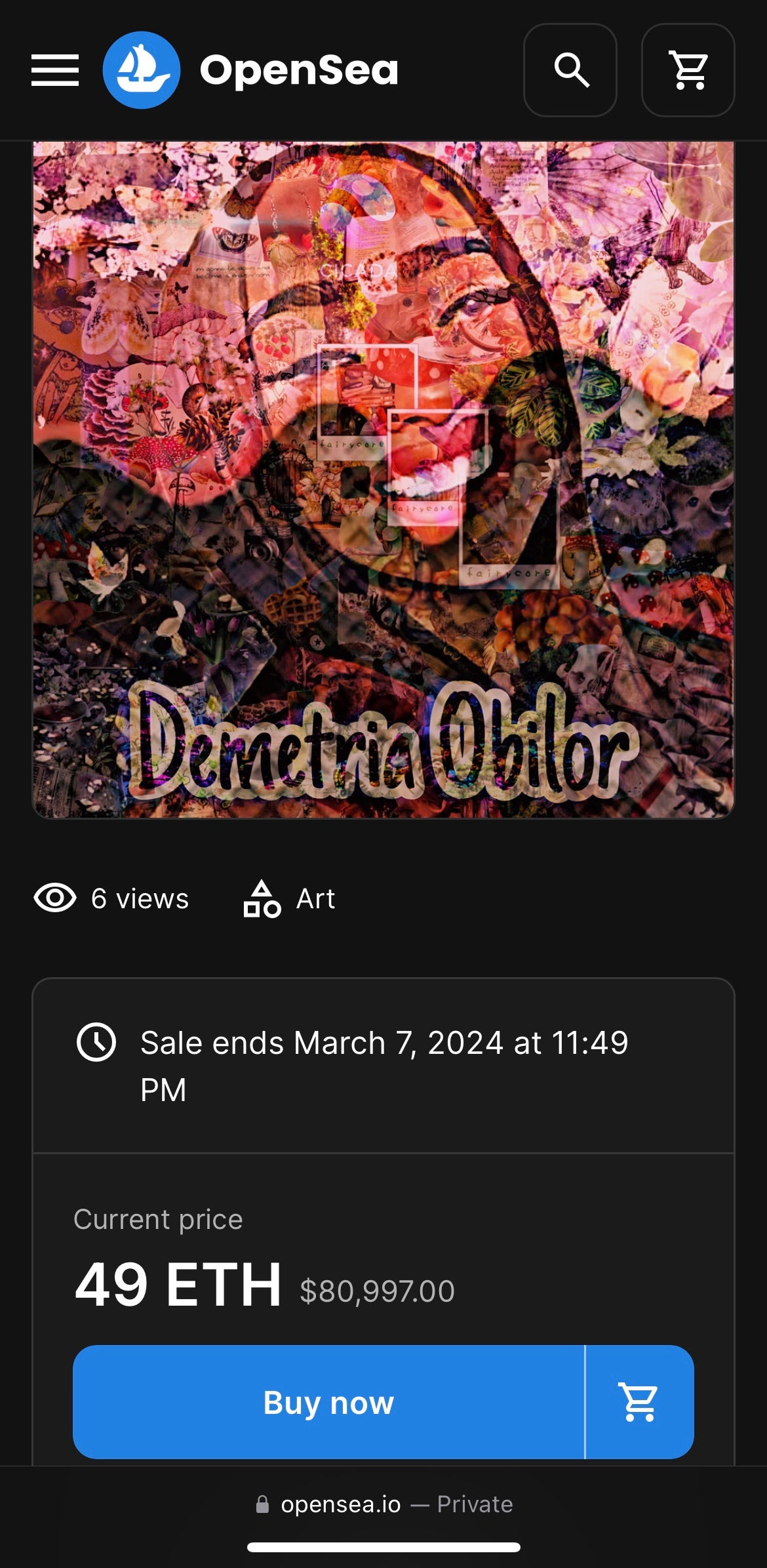
Task: Open the Demetria Obilor NFT artwork
Action: (383, 479)
